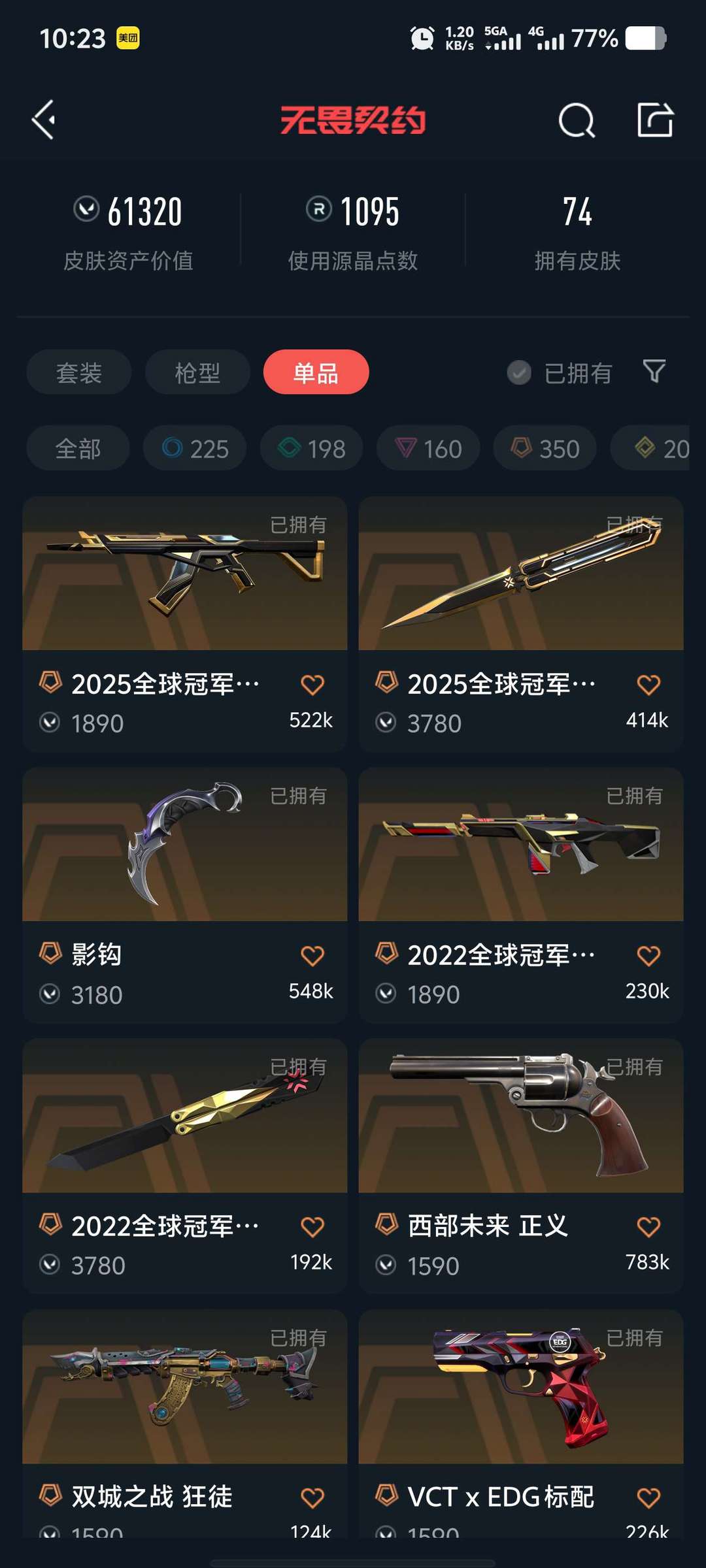Like the 西部未来 正义 skin
Image resolution: width=706 pixels, height=1568 pixels.
coord(648,1226)
